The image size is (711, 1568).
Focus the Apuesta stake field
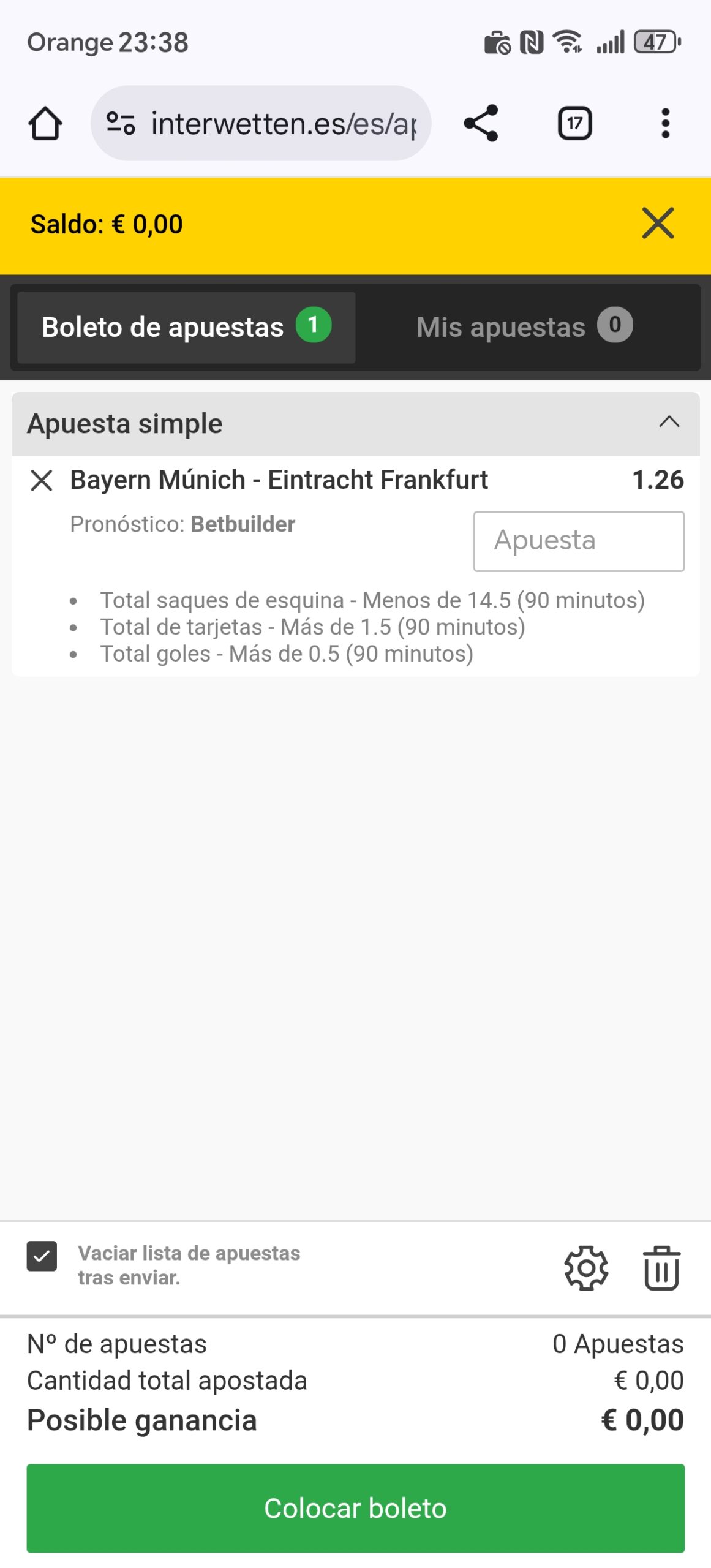578,541
